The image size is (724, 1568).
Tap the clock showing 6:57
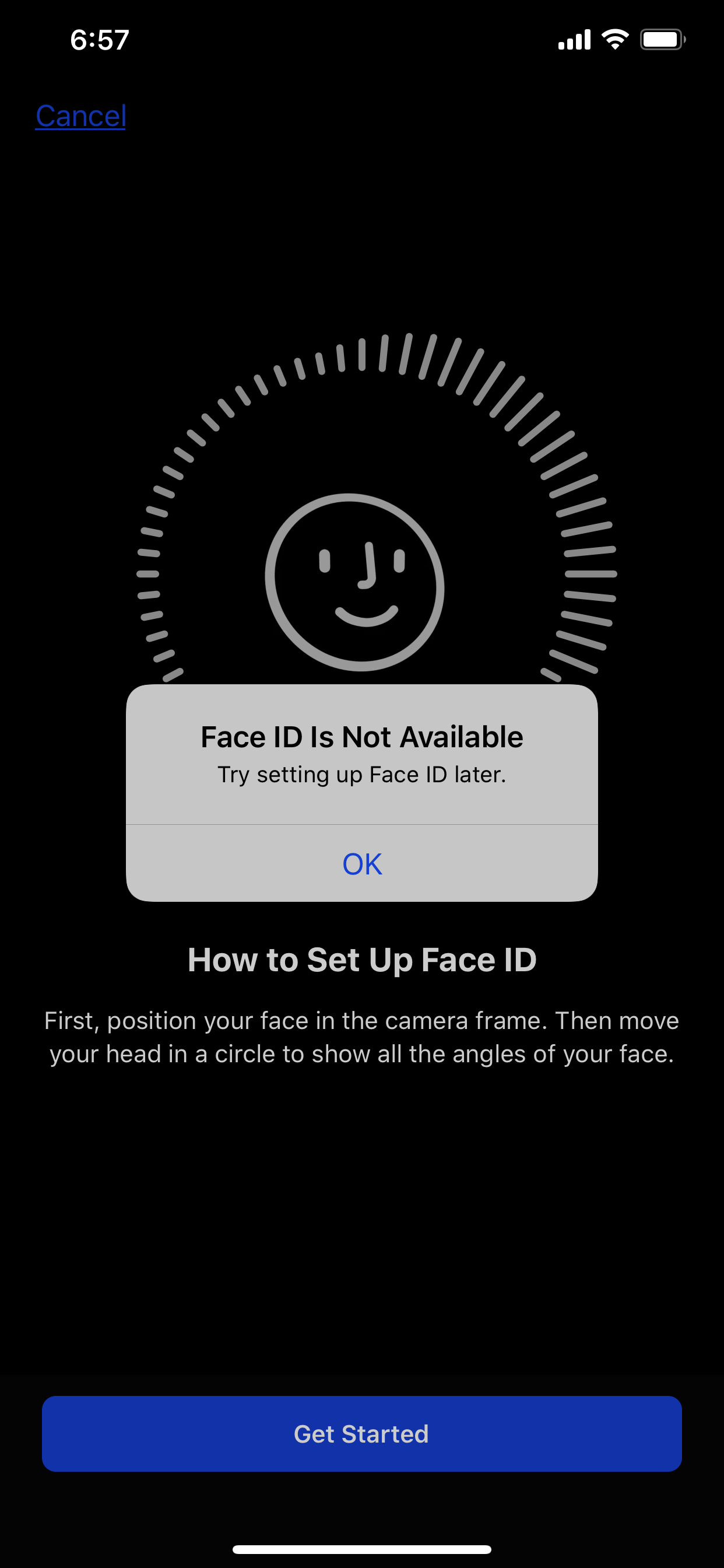click(99, 39)
